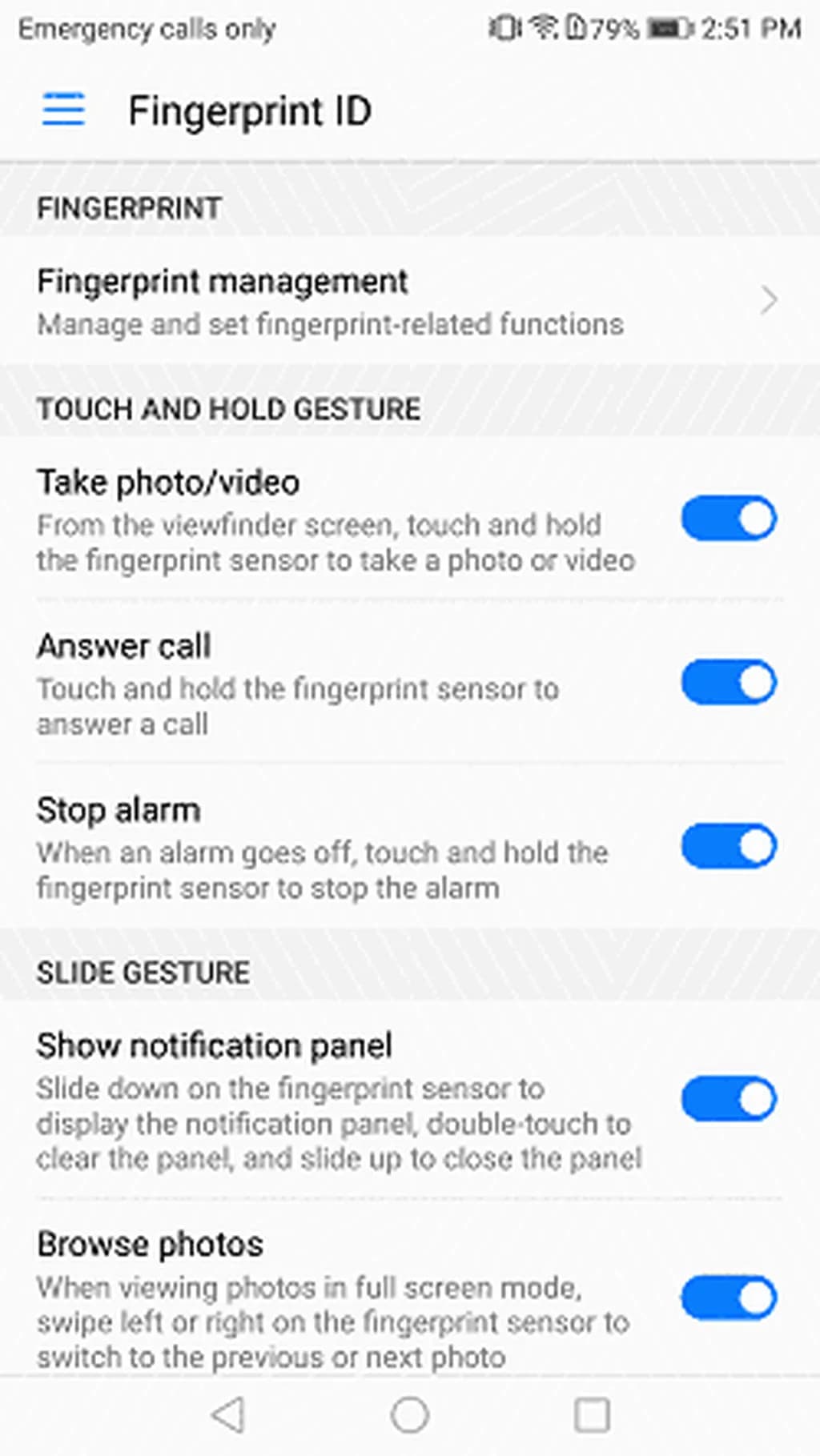The image size is (820, 1456).
Task: Go back using the navigation bar
Action: pyautogui.click(x=228, y=1415)
